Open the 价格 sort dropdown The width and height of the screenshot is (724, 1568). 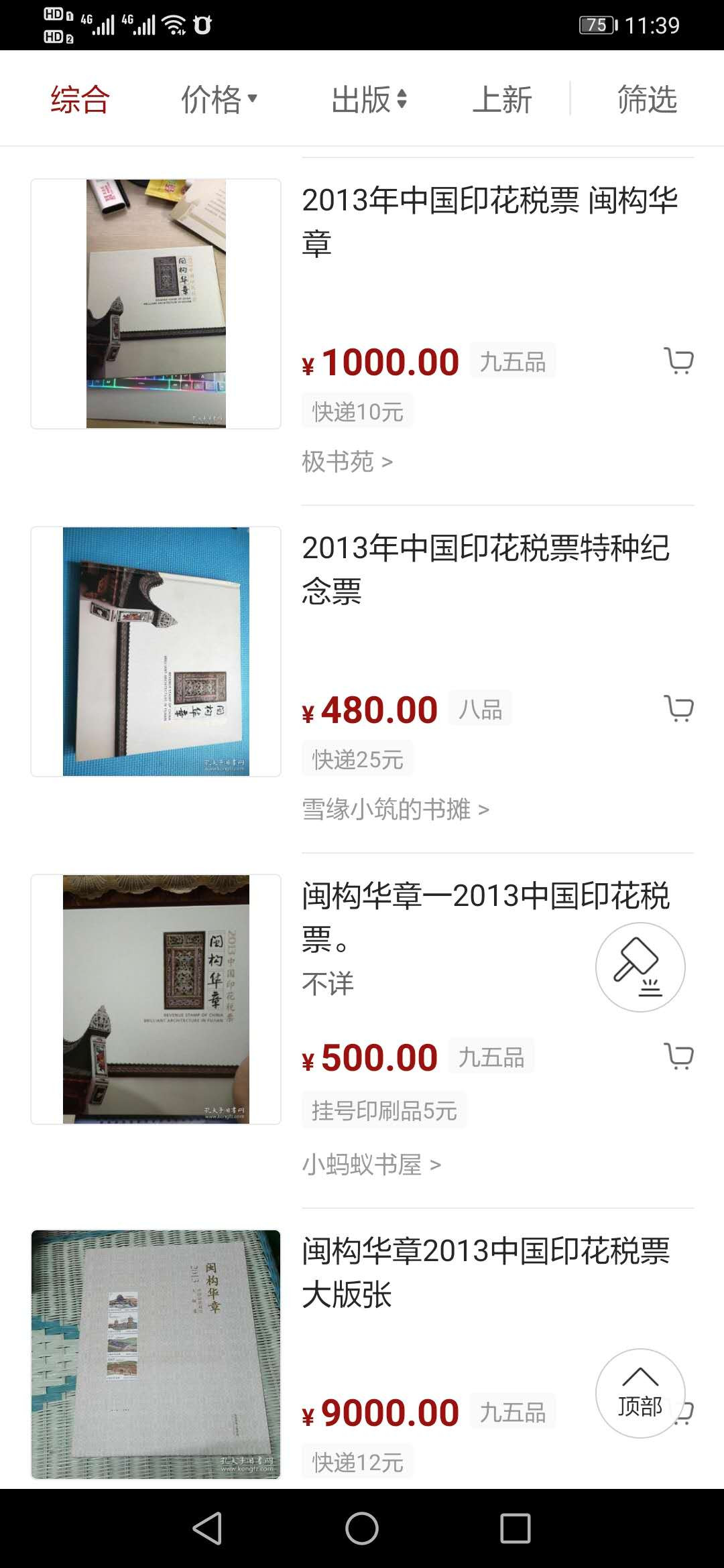(x=219, y=100)
